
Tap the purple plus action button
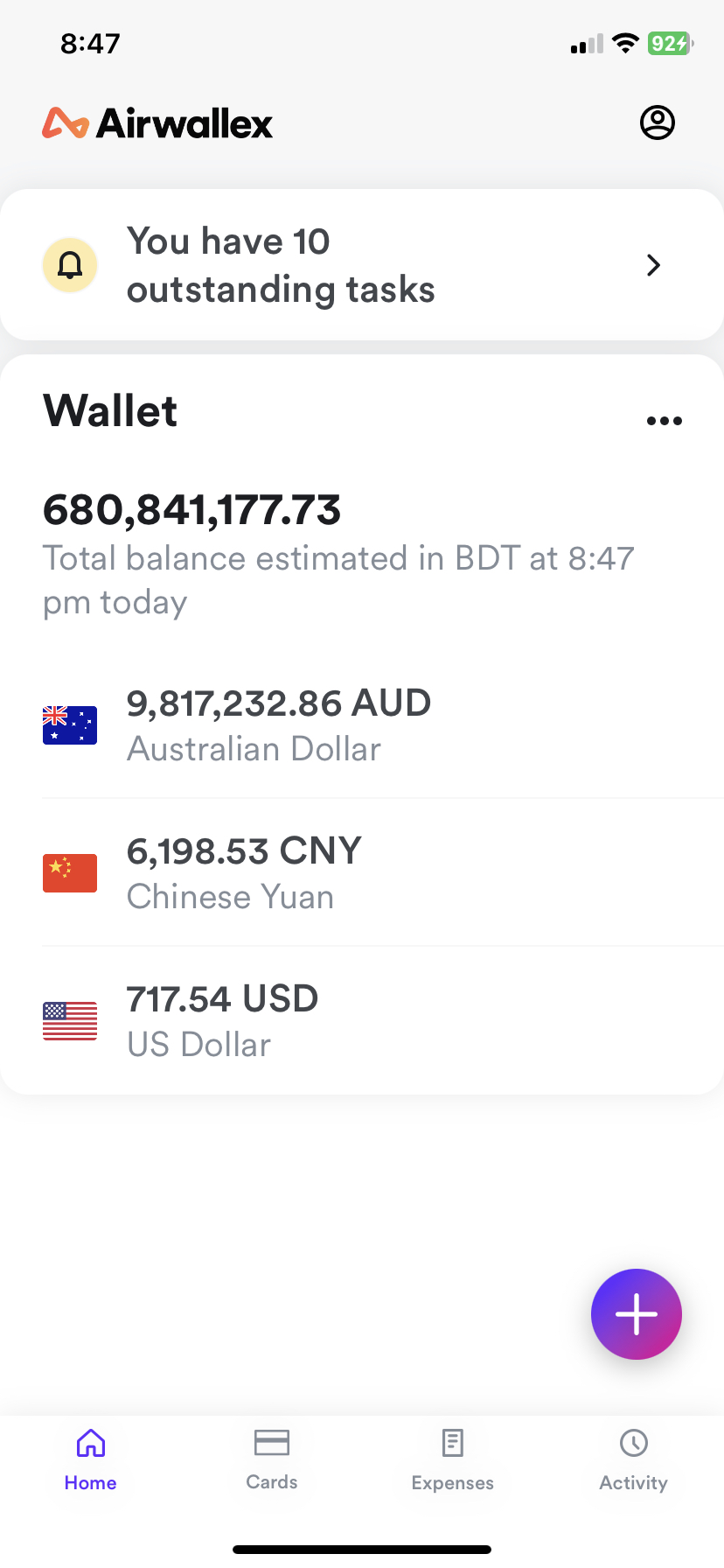click(x=636, y=1314)
